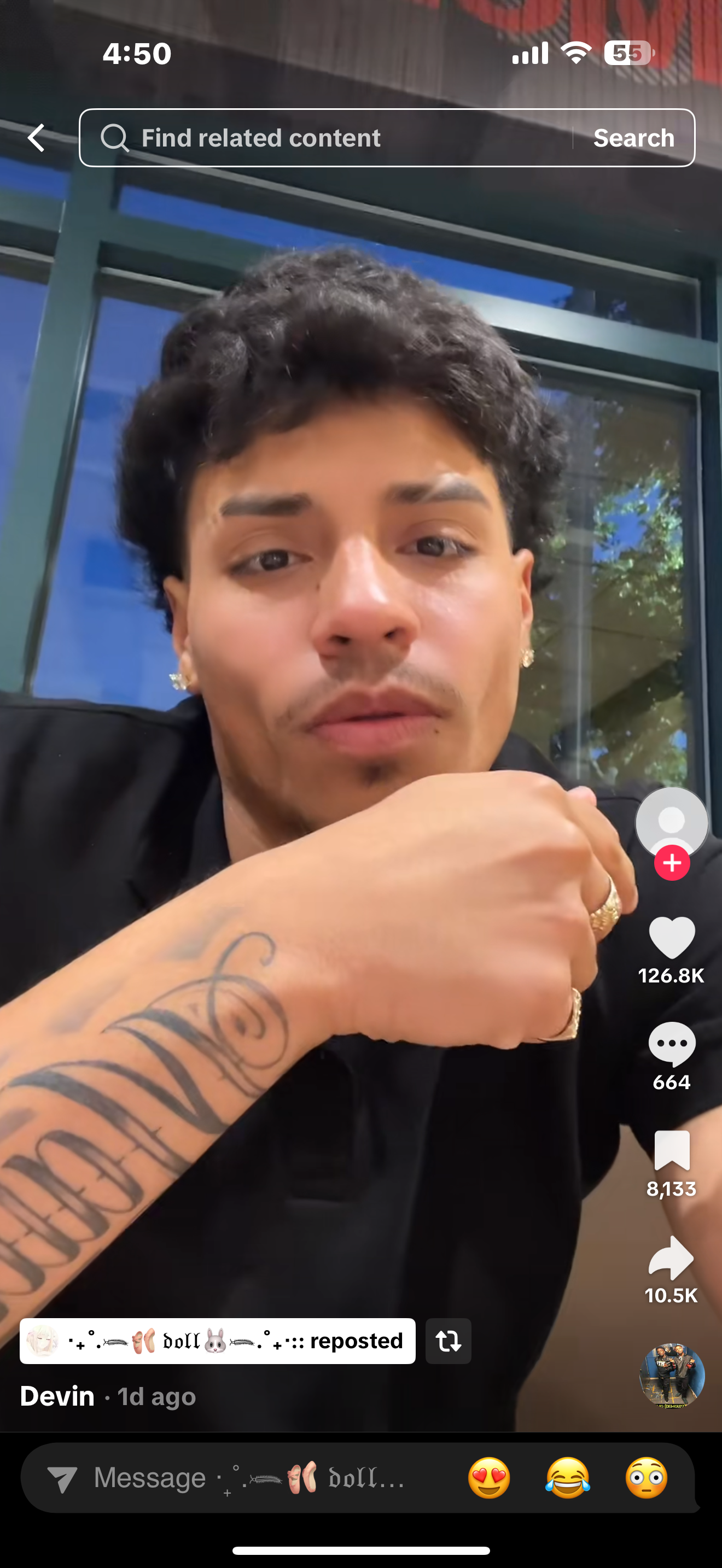Viewport: 722px width, 1568px height.
Task: Share this video
Action: click(672, 1257)
